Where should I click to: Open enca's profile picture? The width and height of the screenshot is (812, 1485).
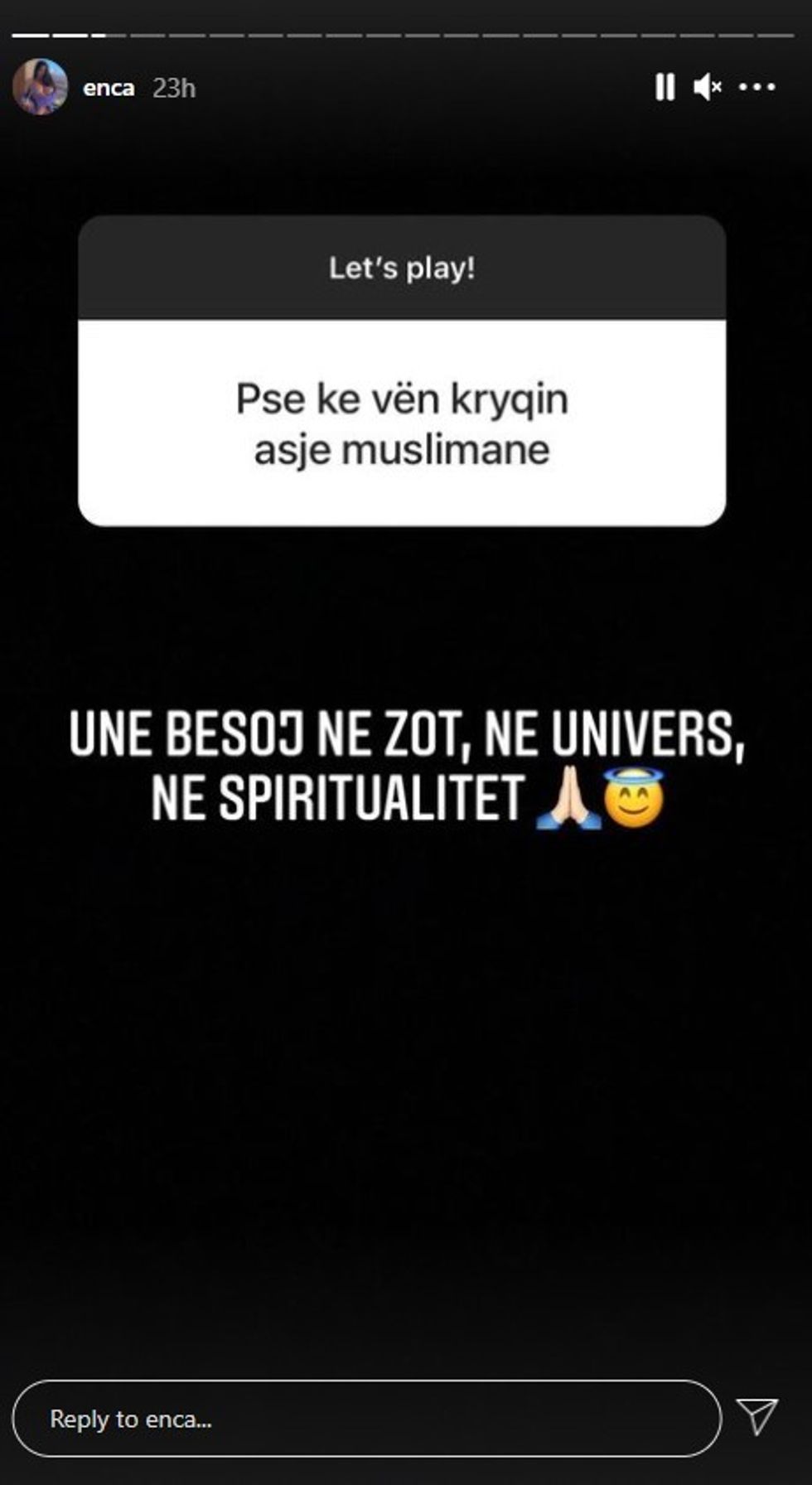(40, 87)
